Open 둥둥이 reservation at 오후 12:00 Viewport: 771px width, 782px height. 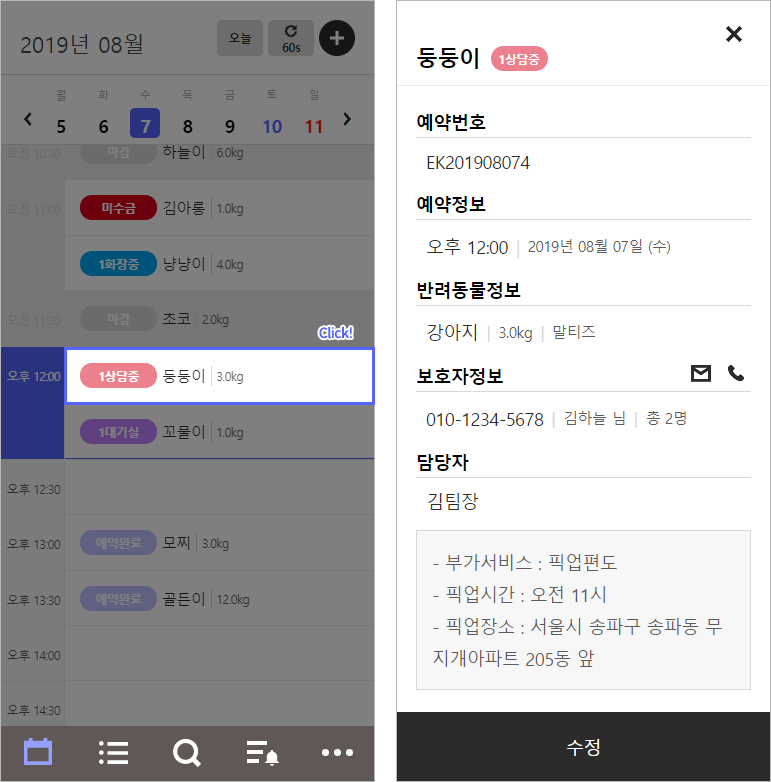(219, 376)
